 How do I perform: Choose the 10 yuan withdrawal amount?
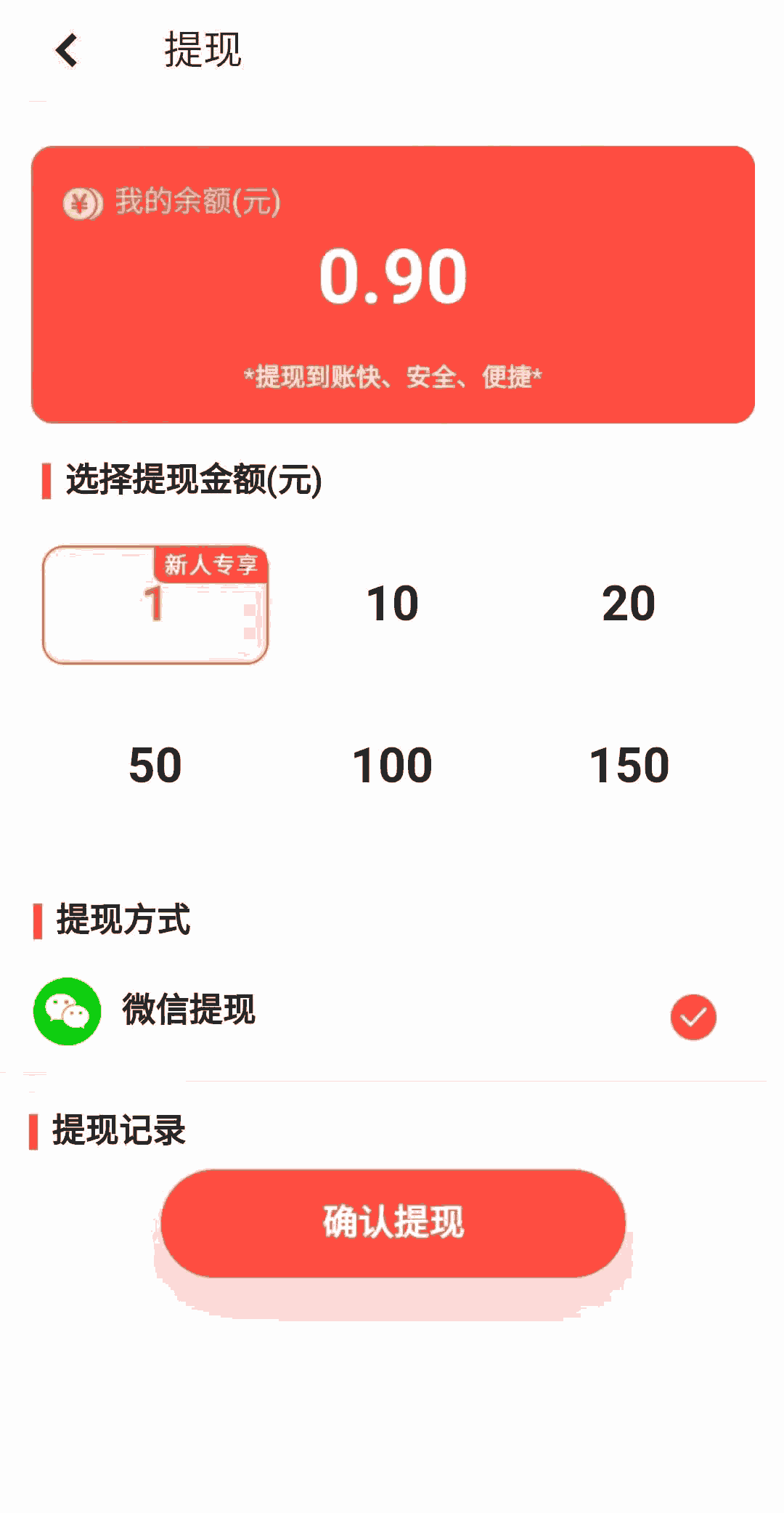tap(392, 604)
